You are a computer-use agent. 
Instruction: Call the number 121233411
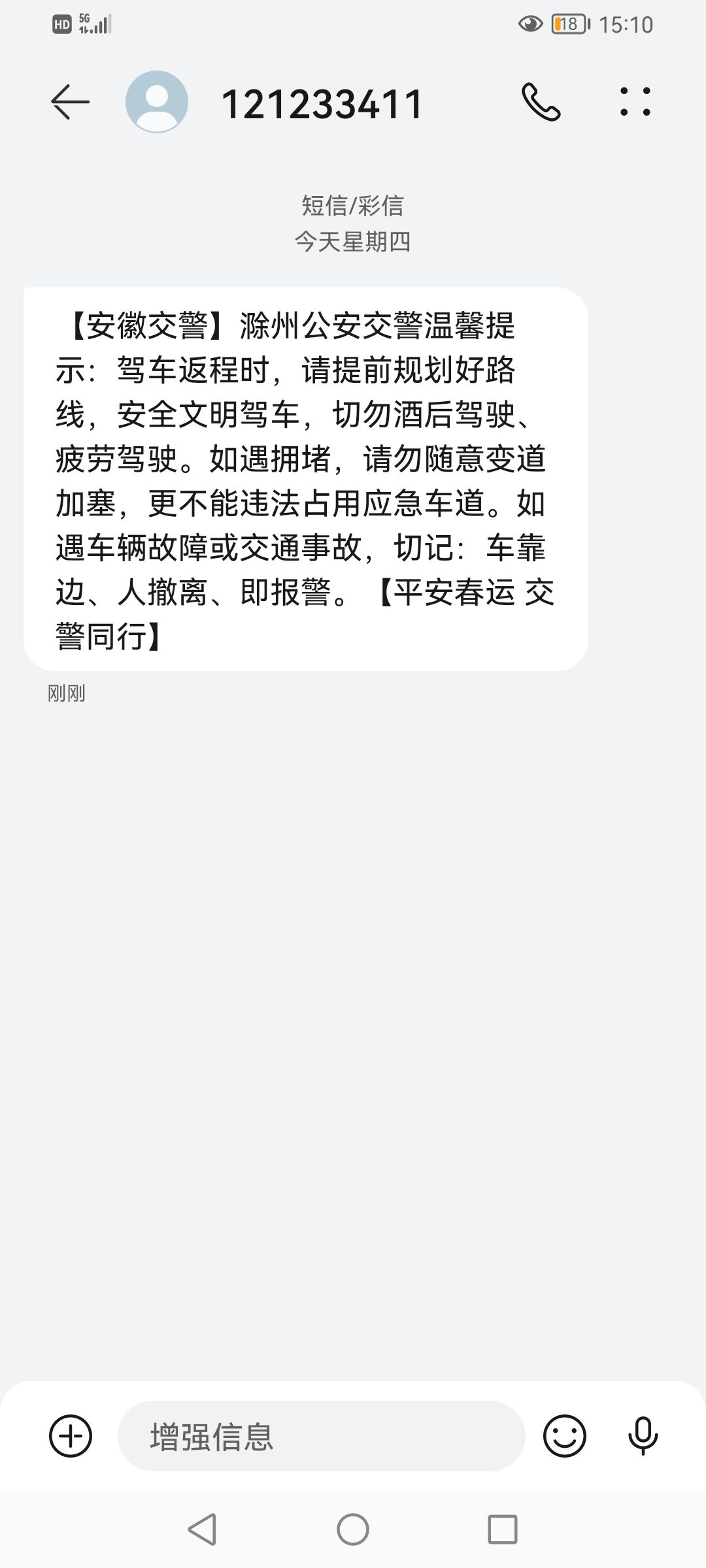coord(541,102)
